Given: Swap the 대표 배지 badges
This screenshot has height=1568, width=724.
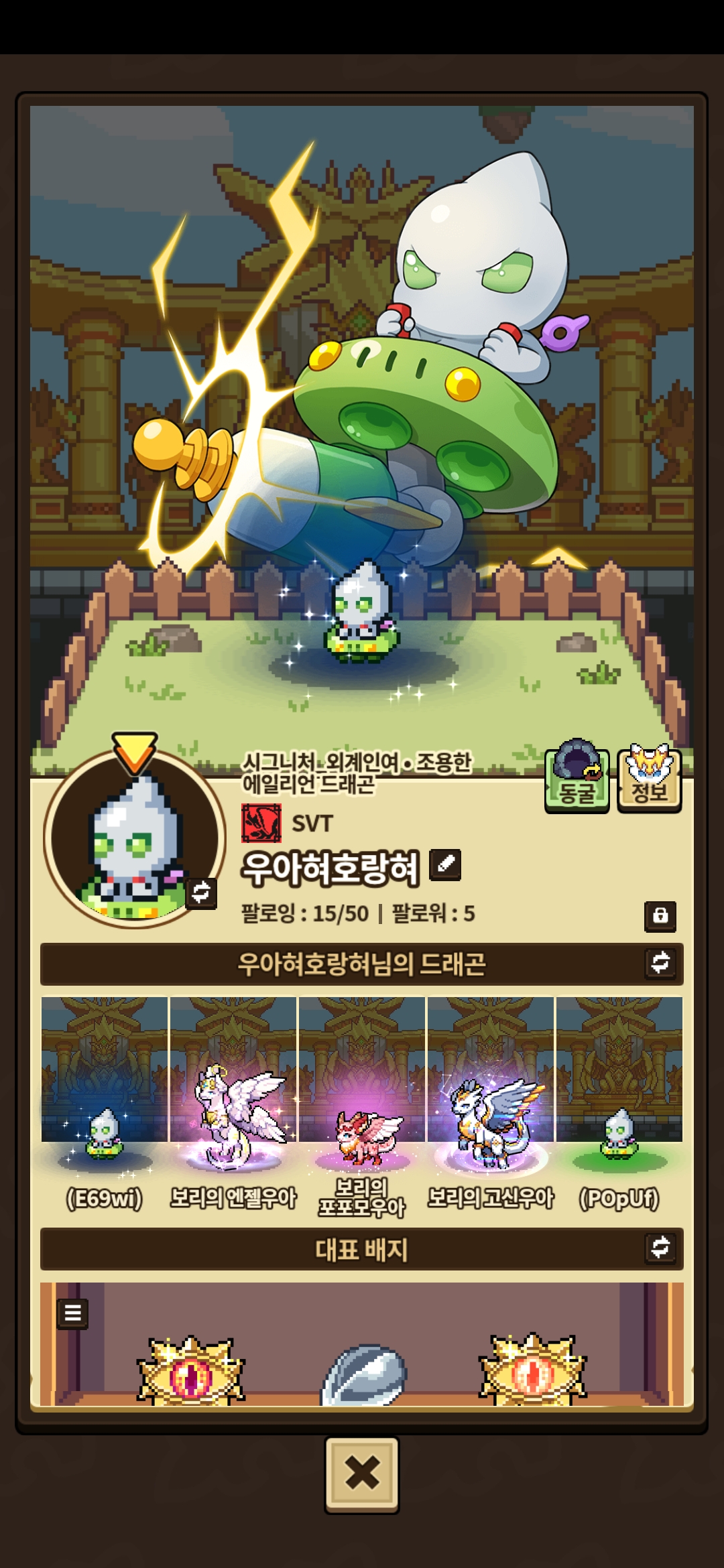Looking at the screenshot, I should [660, 1248].
